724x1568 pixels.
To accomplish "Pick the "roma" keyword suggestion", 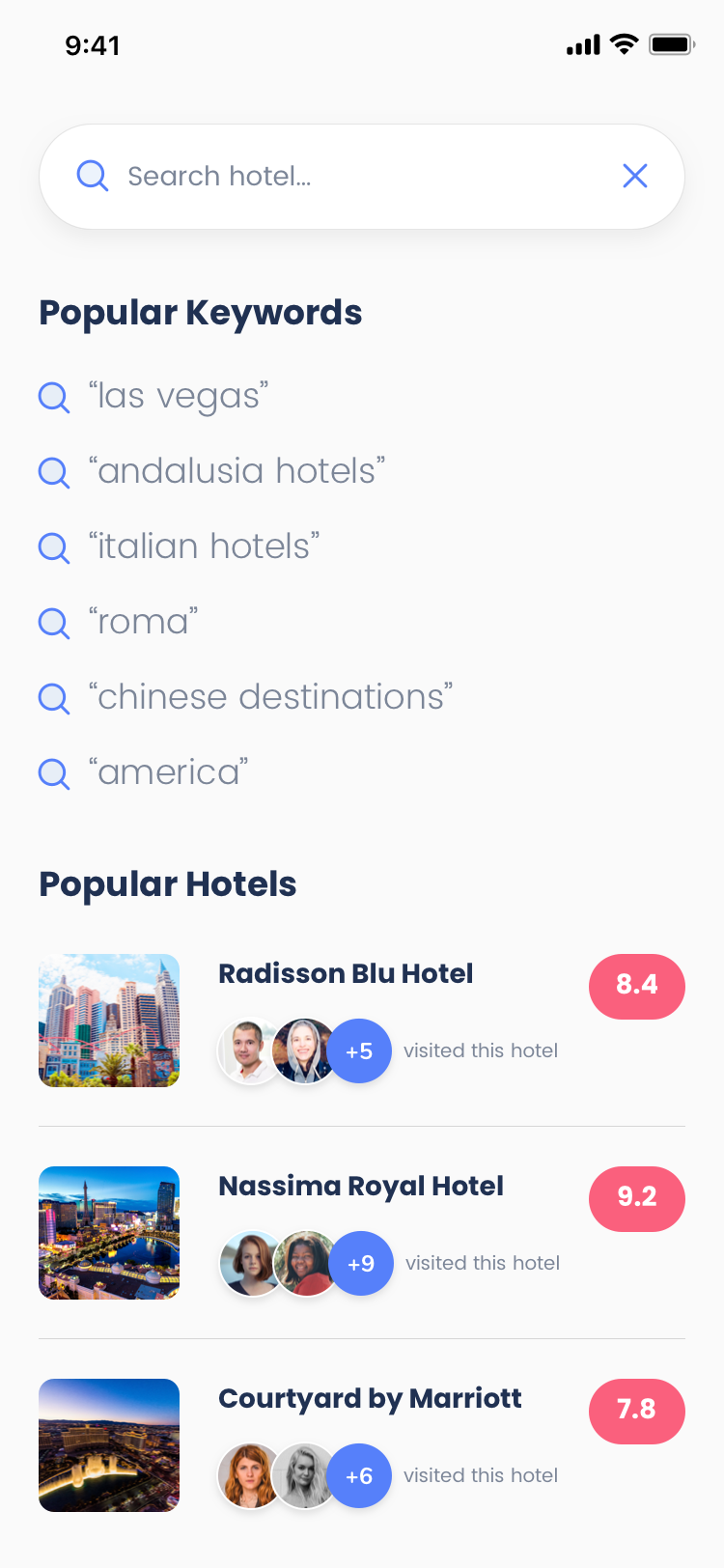I will 119,622.
